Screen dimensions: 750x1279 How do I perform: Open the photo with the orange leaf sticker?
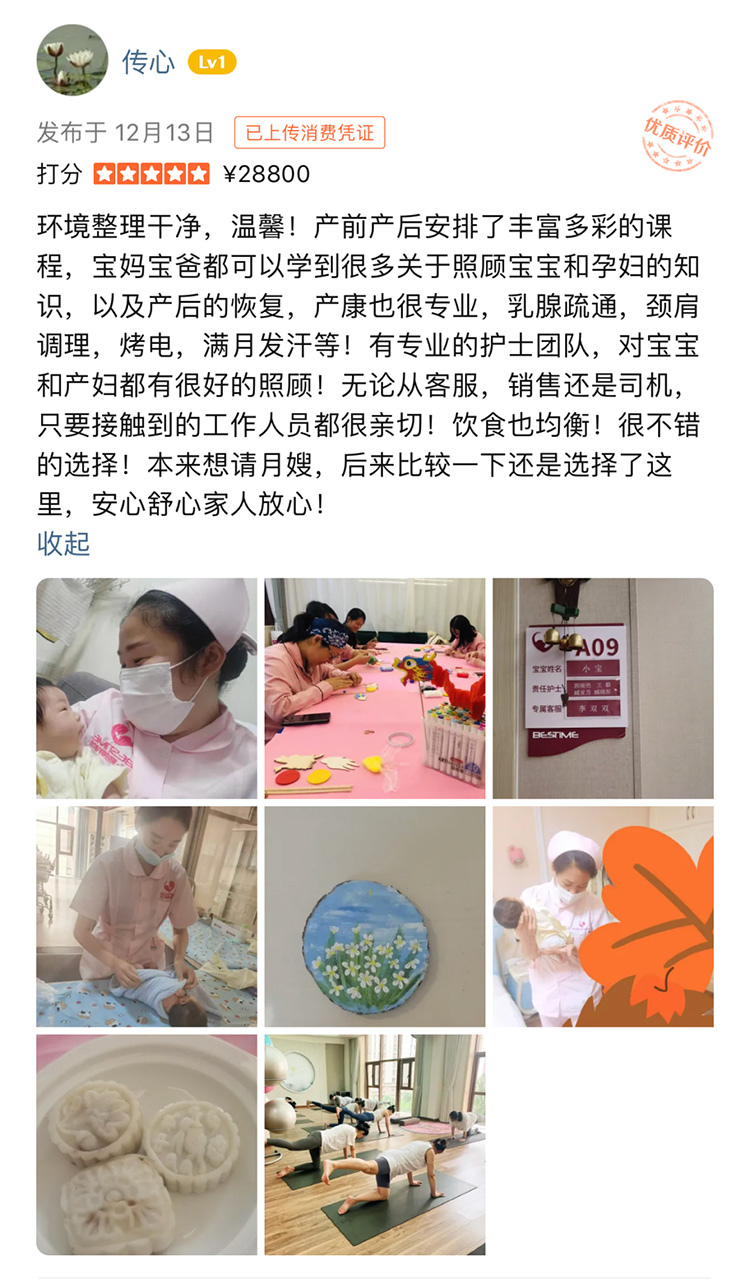tap(603, 916)
